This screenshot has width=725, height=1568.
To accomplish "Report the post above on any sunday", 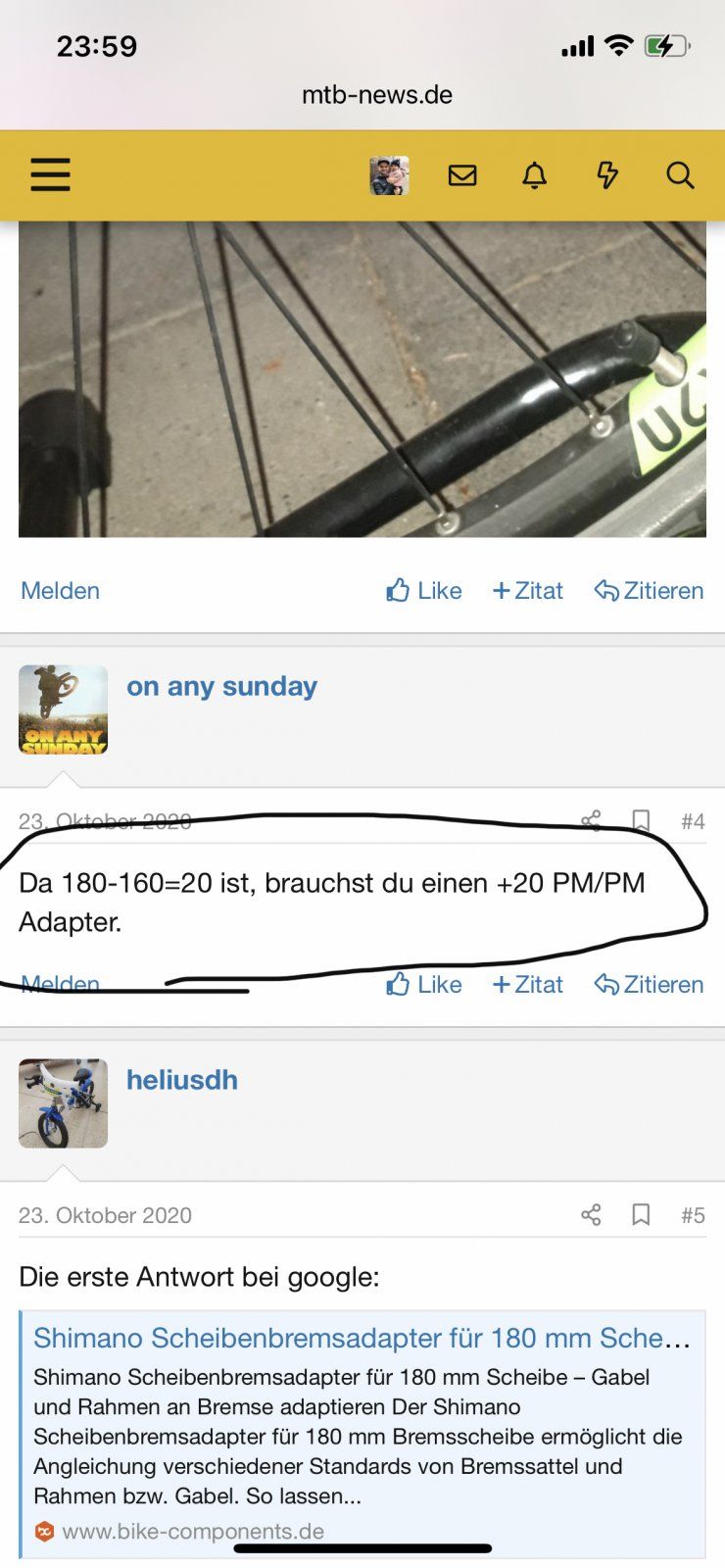I will (60, 591).
